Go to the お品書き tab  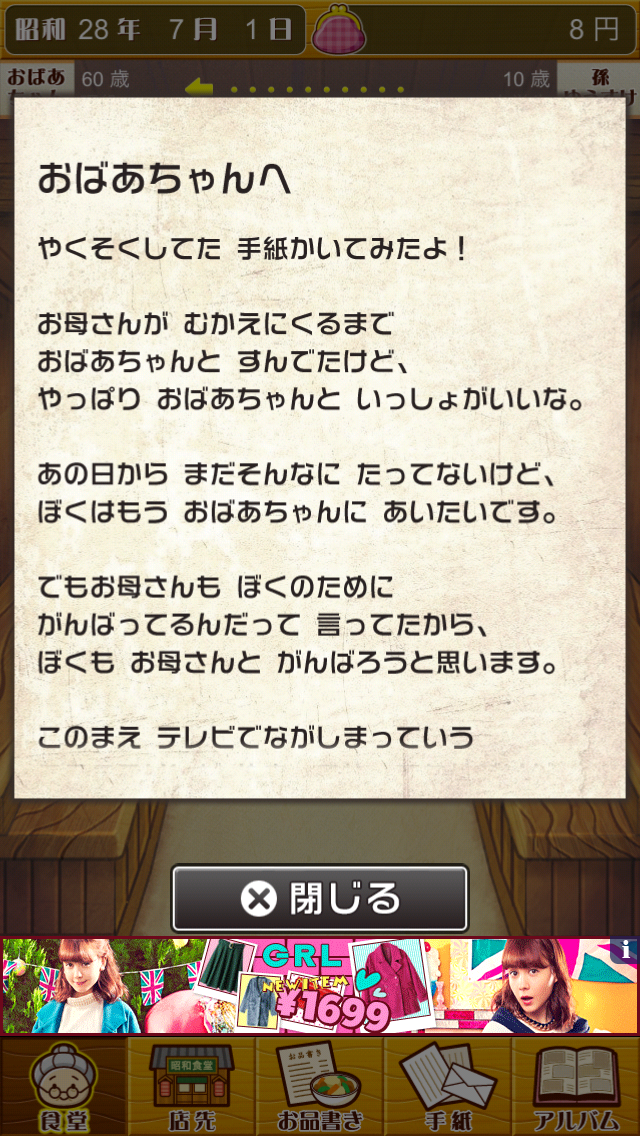tap(319, 1086)
